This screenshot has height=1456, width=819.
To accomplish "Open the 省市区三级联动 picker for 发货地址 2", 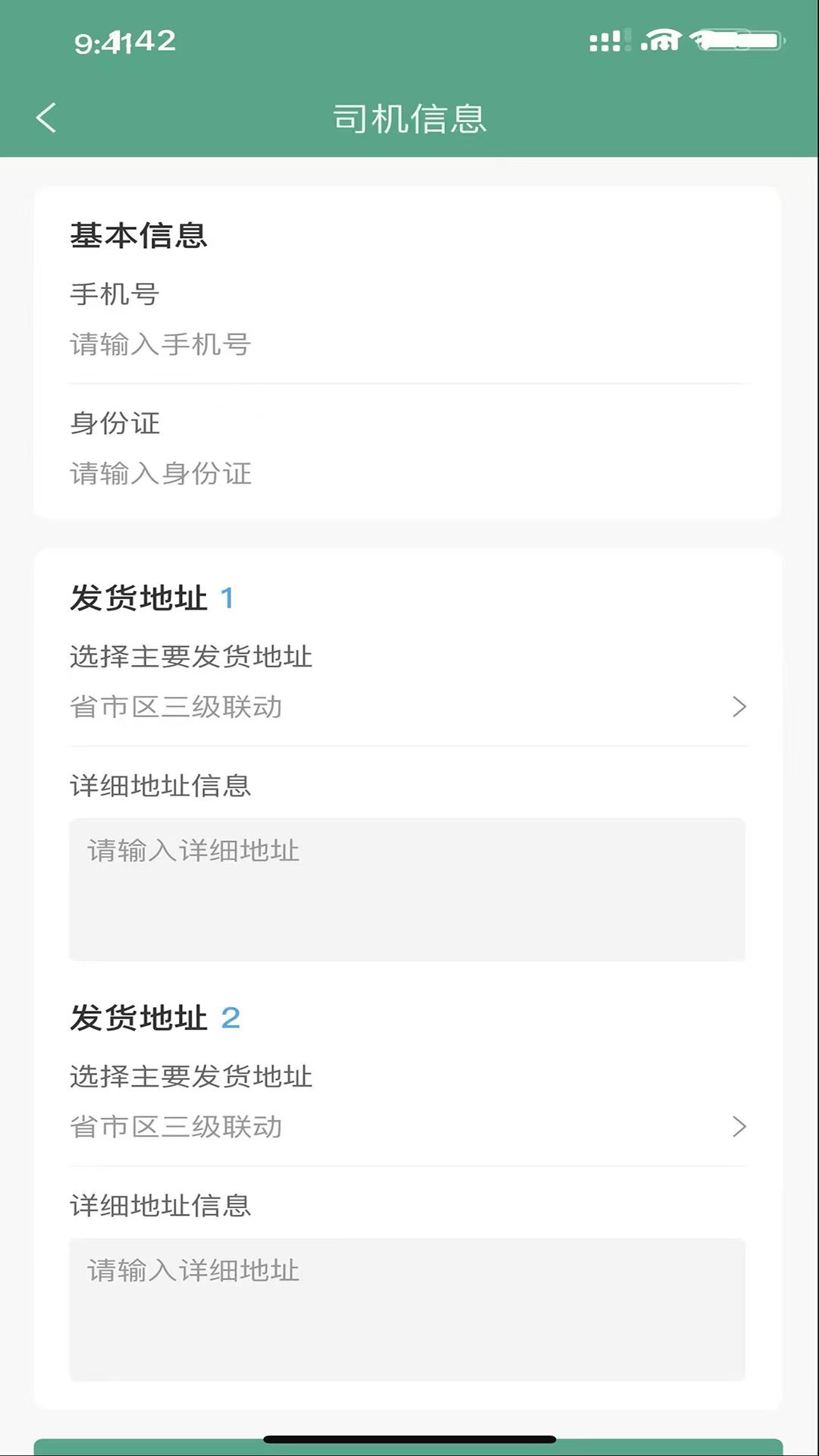I will pyautogui.click(x=408, y=1127).
